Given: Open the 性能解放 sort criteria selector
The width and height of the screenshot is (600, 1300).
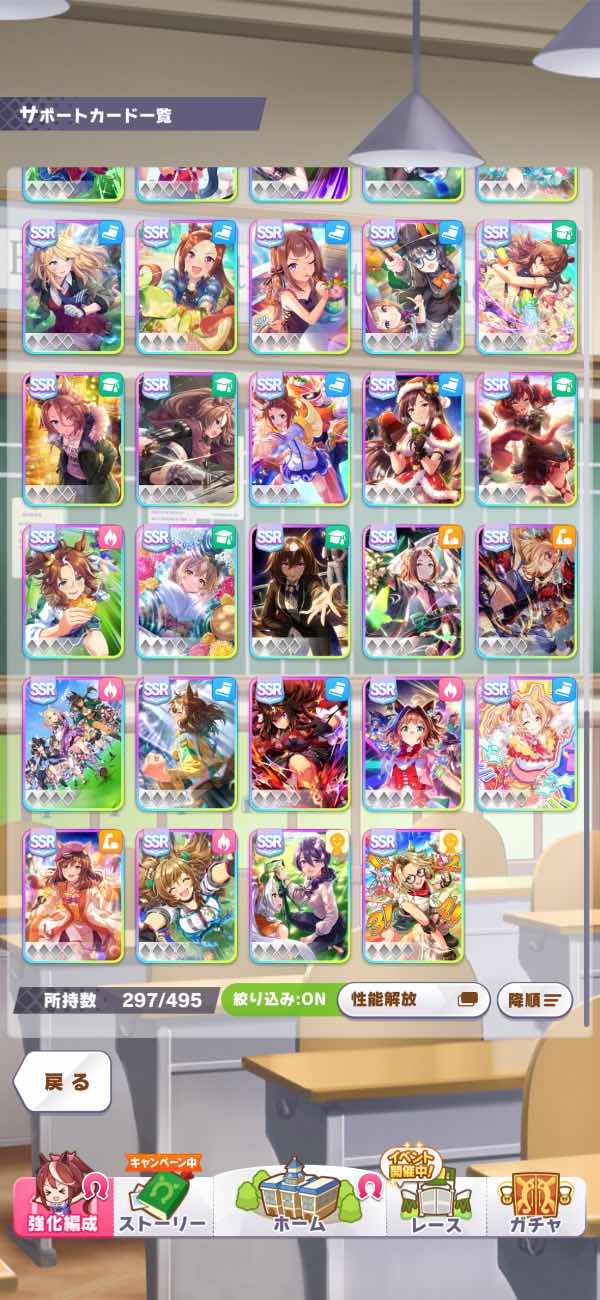Looking at the screenshot, I should pos(413,998).
